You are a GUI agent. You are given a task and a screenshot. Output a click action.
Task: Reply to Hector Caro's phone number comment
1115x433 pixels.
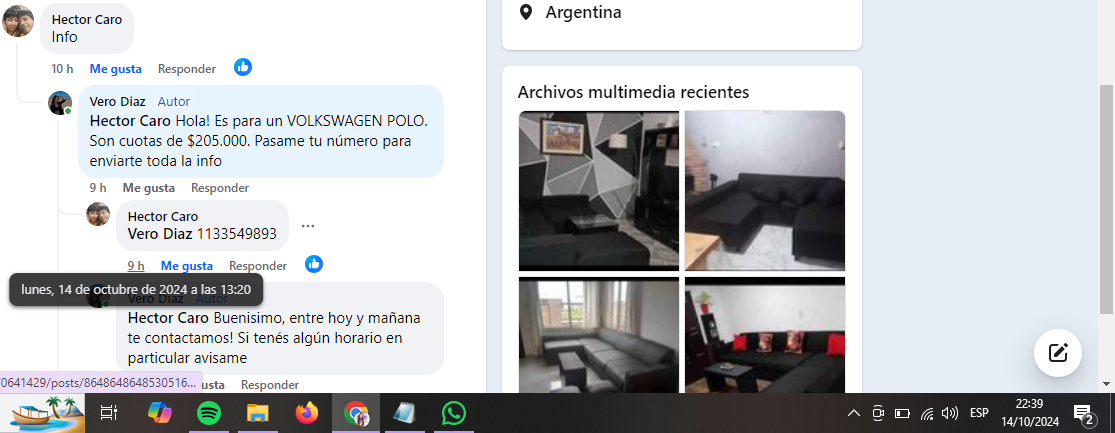click(x=258, y=266)
